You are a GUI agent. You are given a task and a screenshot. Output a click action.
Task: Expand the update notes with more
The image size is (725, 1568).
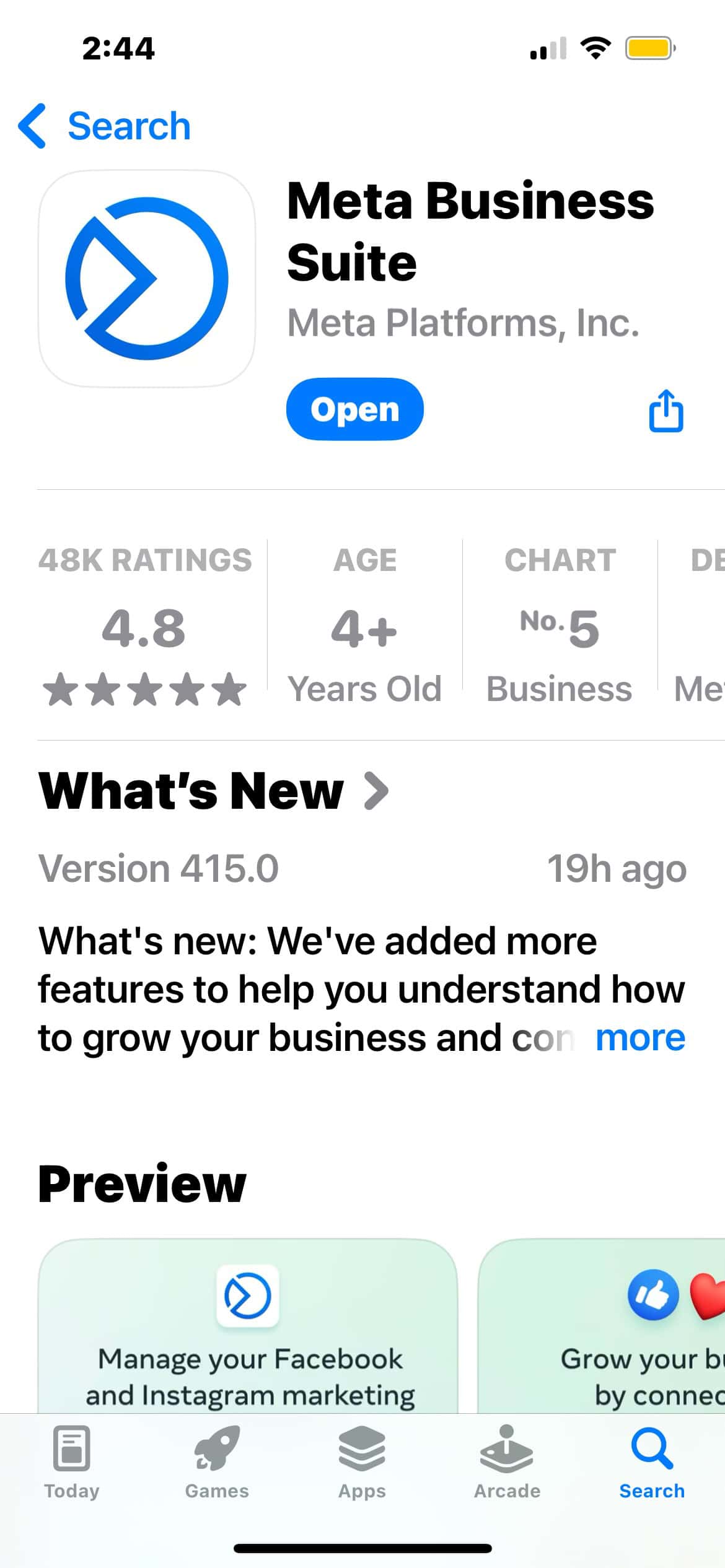pos(639,1038)
